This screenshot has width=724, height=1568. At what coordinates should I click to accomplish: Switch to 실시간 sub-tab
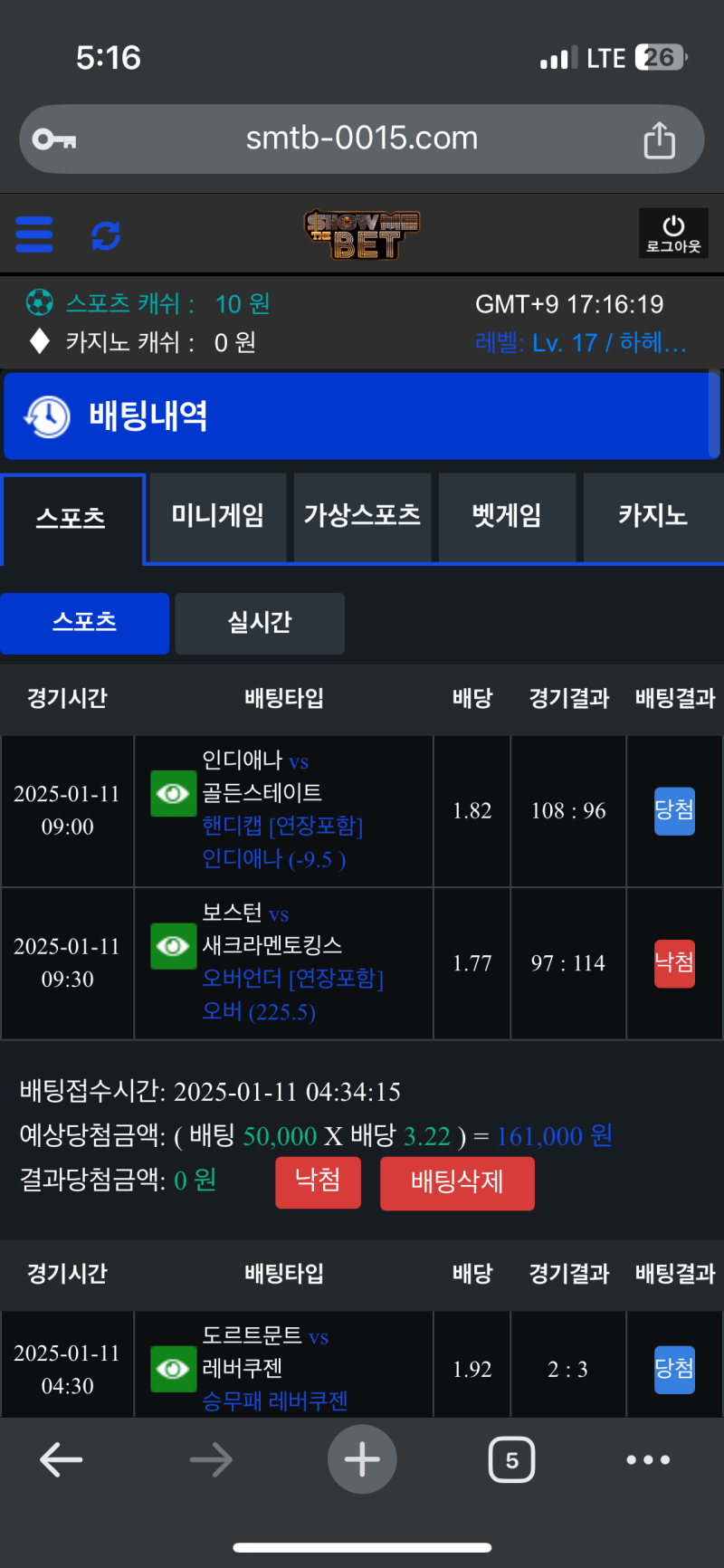click(x=260, y=623)
